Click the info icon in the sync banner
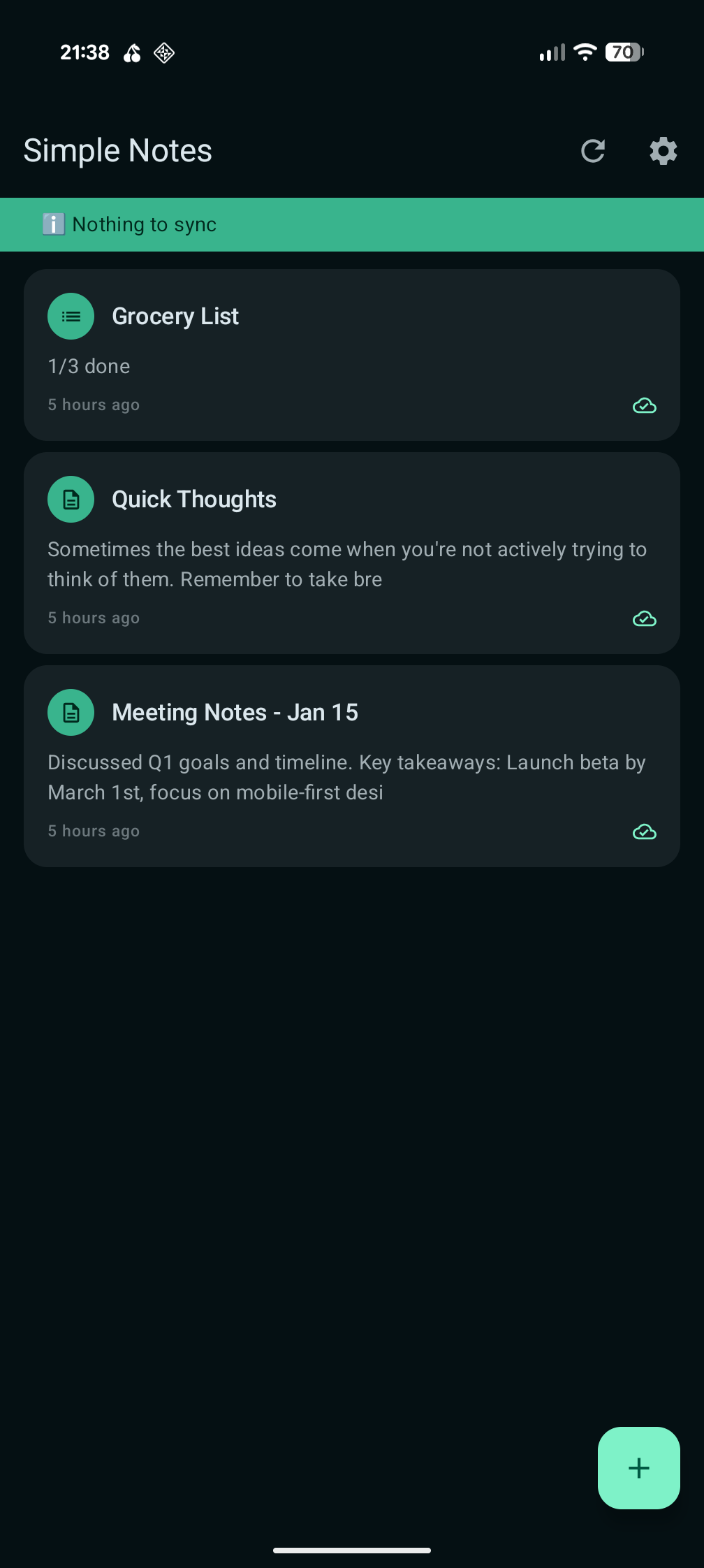The width and height of the screenshot is (704, 1568). click(54, 224)
